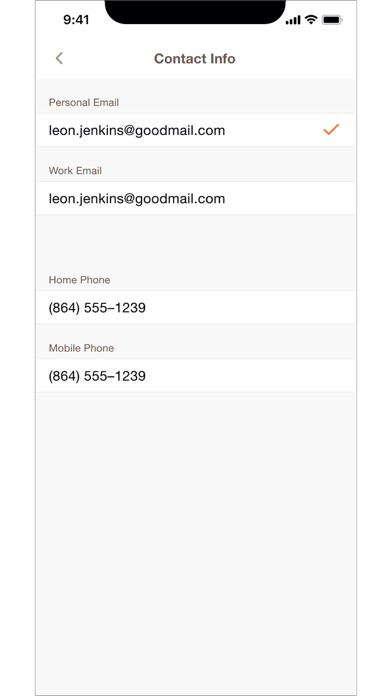Go back from Contact Info

[59, 58]
